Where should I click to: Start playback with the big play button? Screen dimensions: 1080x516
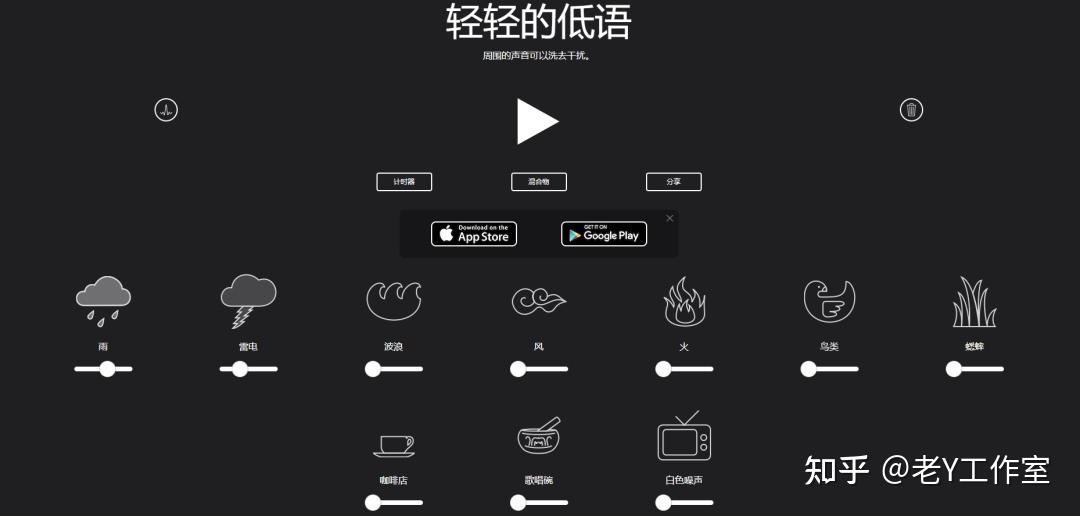pyautogui.click(x=537, y=121)
